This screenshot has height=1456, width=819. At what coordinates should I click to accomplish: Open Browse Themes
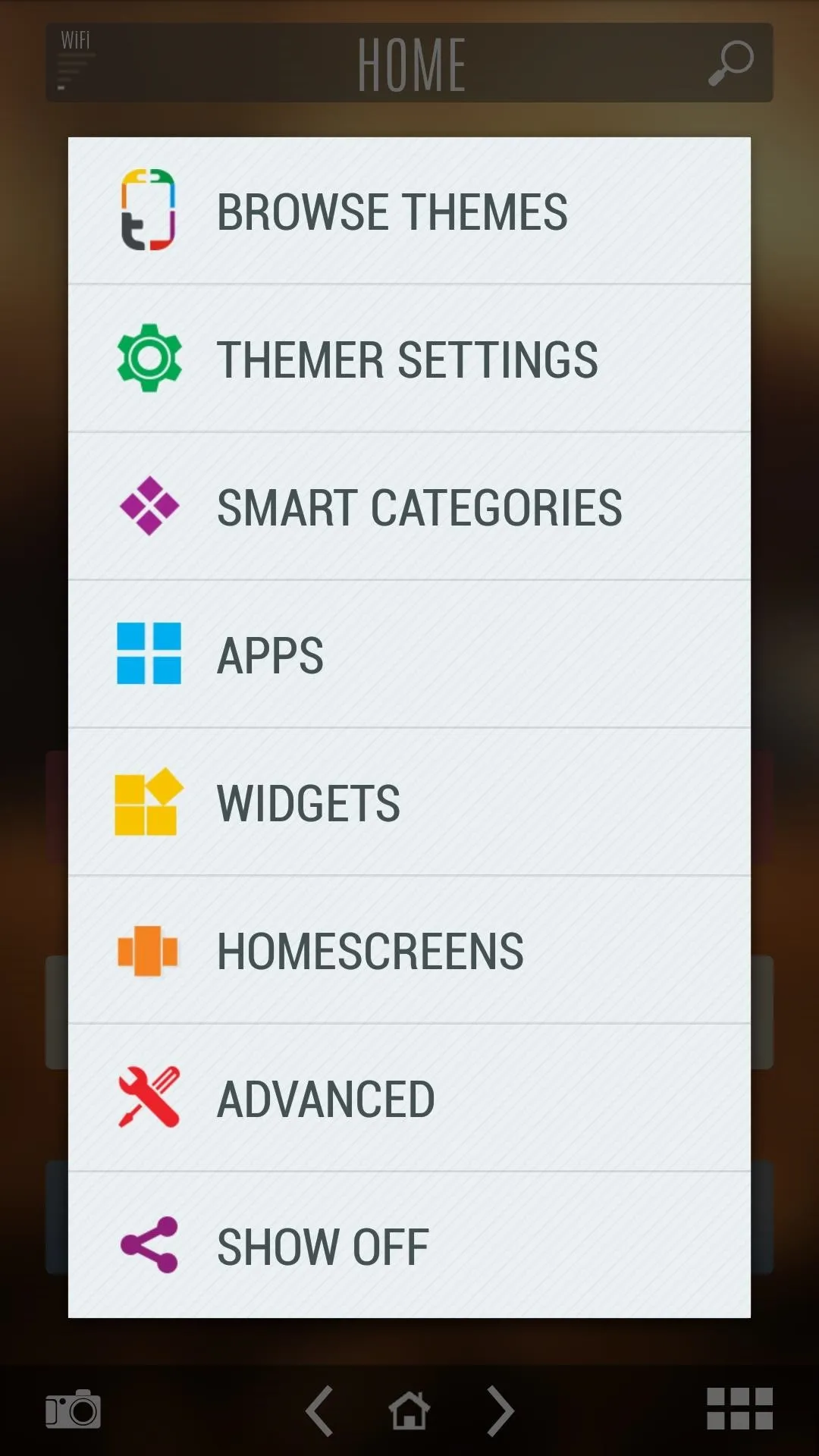point(409,211)
